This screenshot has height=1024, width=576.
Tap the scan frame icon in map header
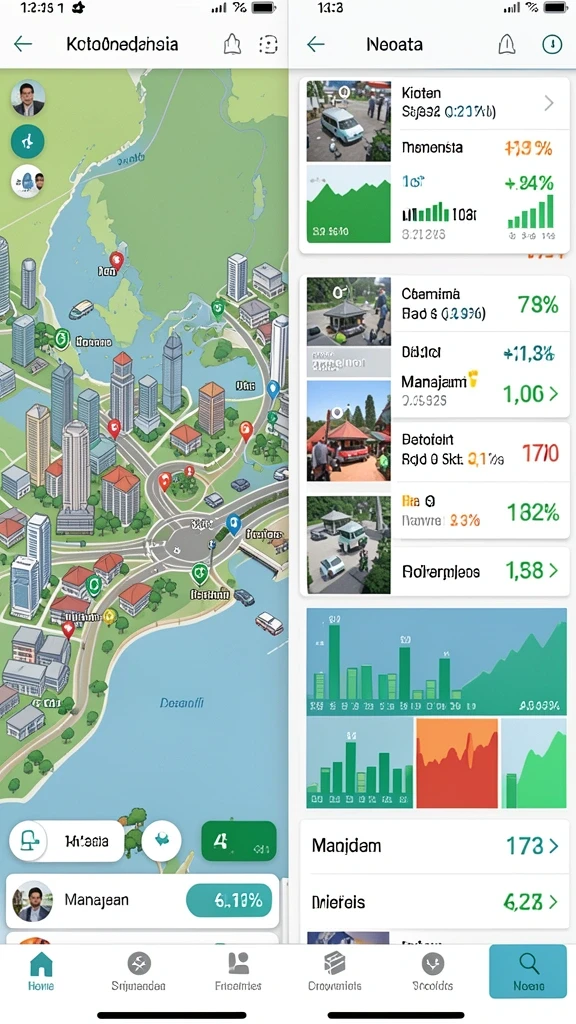tap(268, 44)
